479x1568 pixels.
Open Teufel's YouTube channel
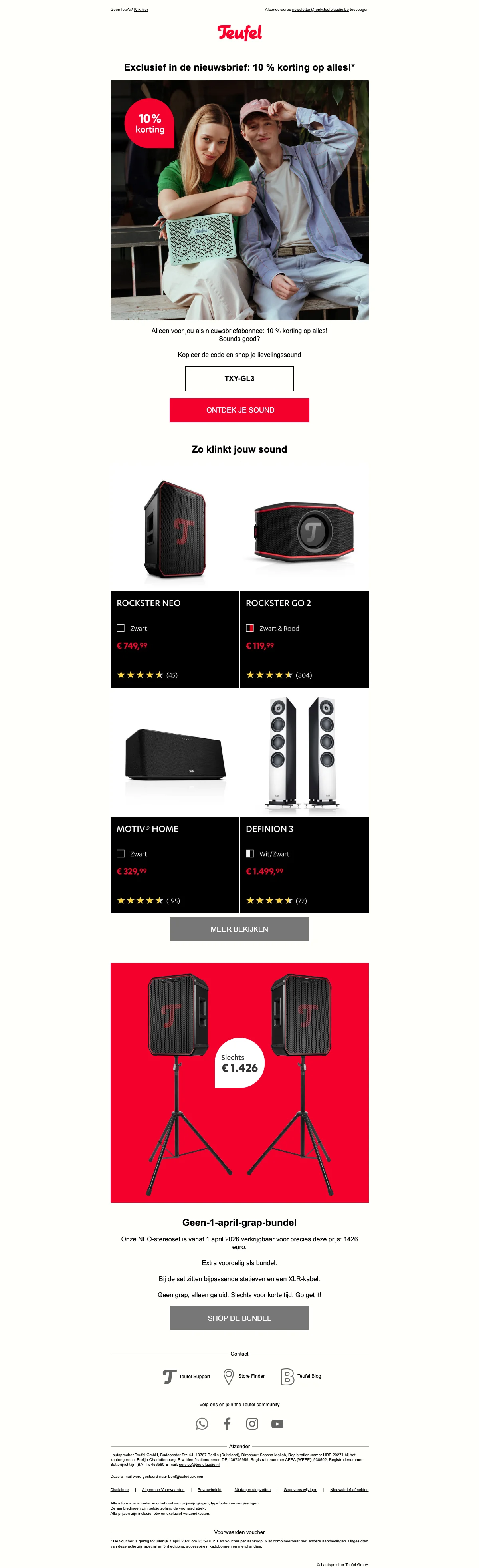tap(277, 1423)
